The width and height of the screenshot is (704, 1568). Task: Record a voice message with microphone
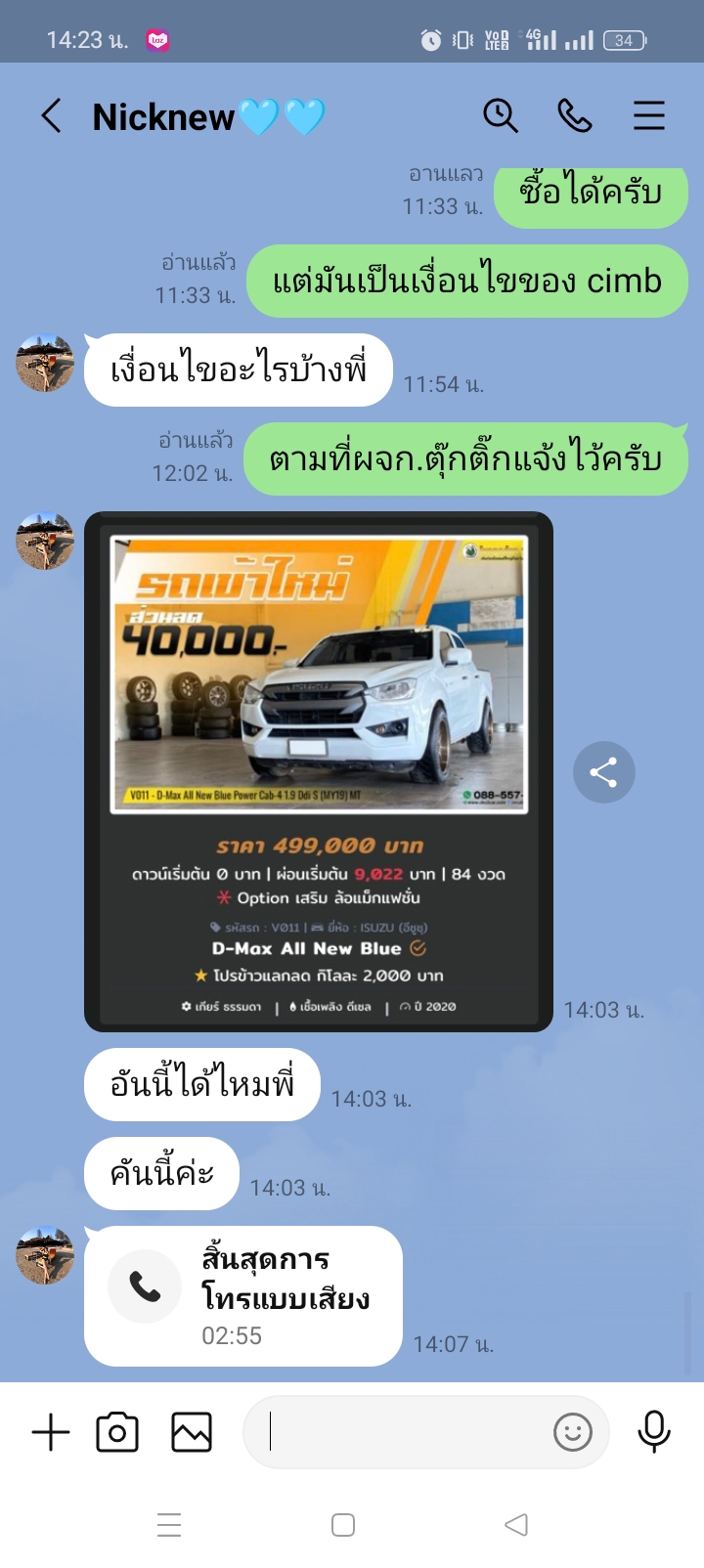click(x=654, y=1433)
